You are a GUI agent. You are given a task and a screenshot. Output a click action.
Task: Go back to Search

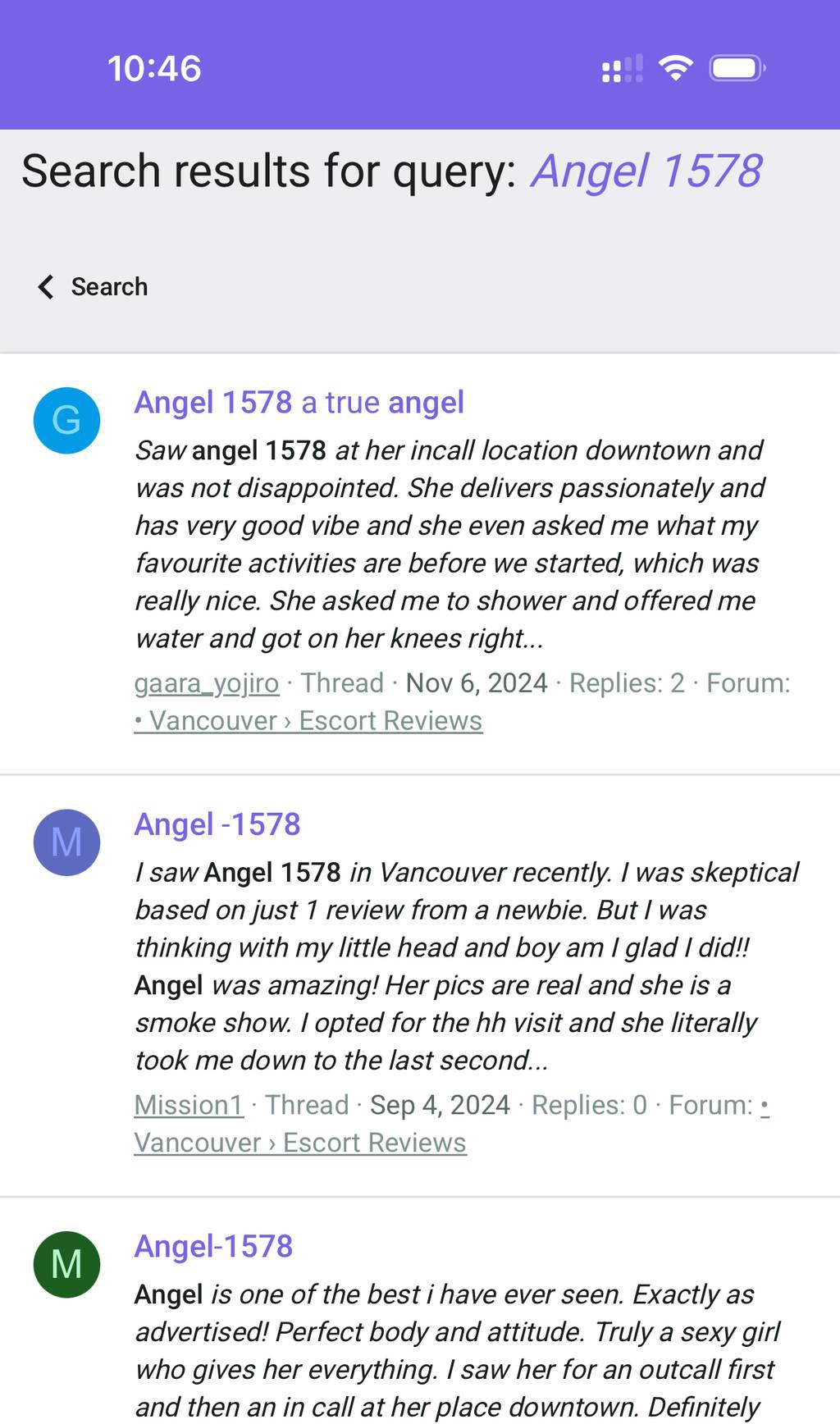coord(93,287)
